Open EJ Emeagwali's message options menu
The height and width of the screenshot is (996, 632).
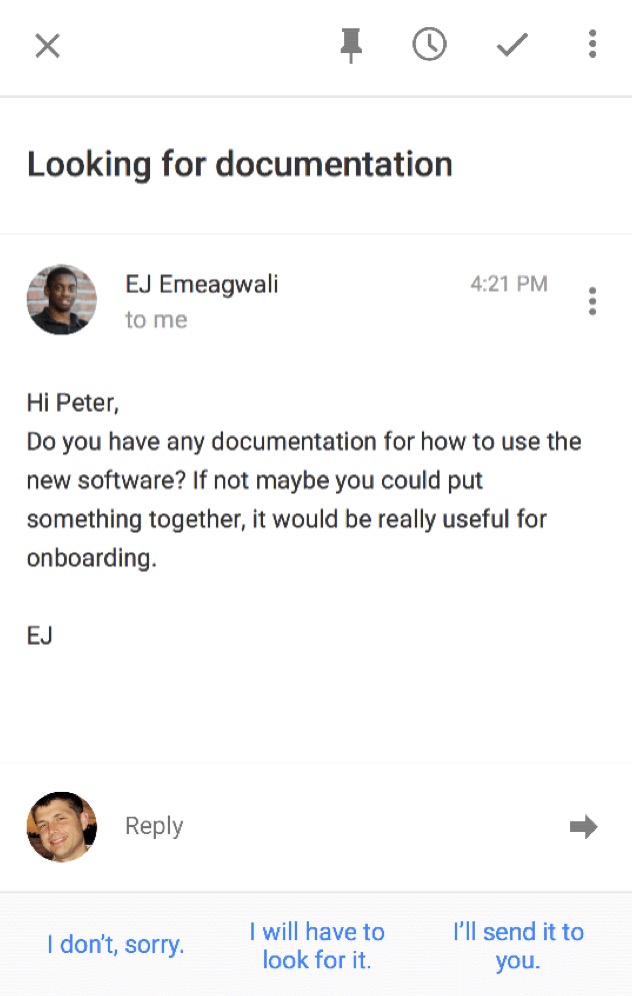[592, 300]
